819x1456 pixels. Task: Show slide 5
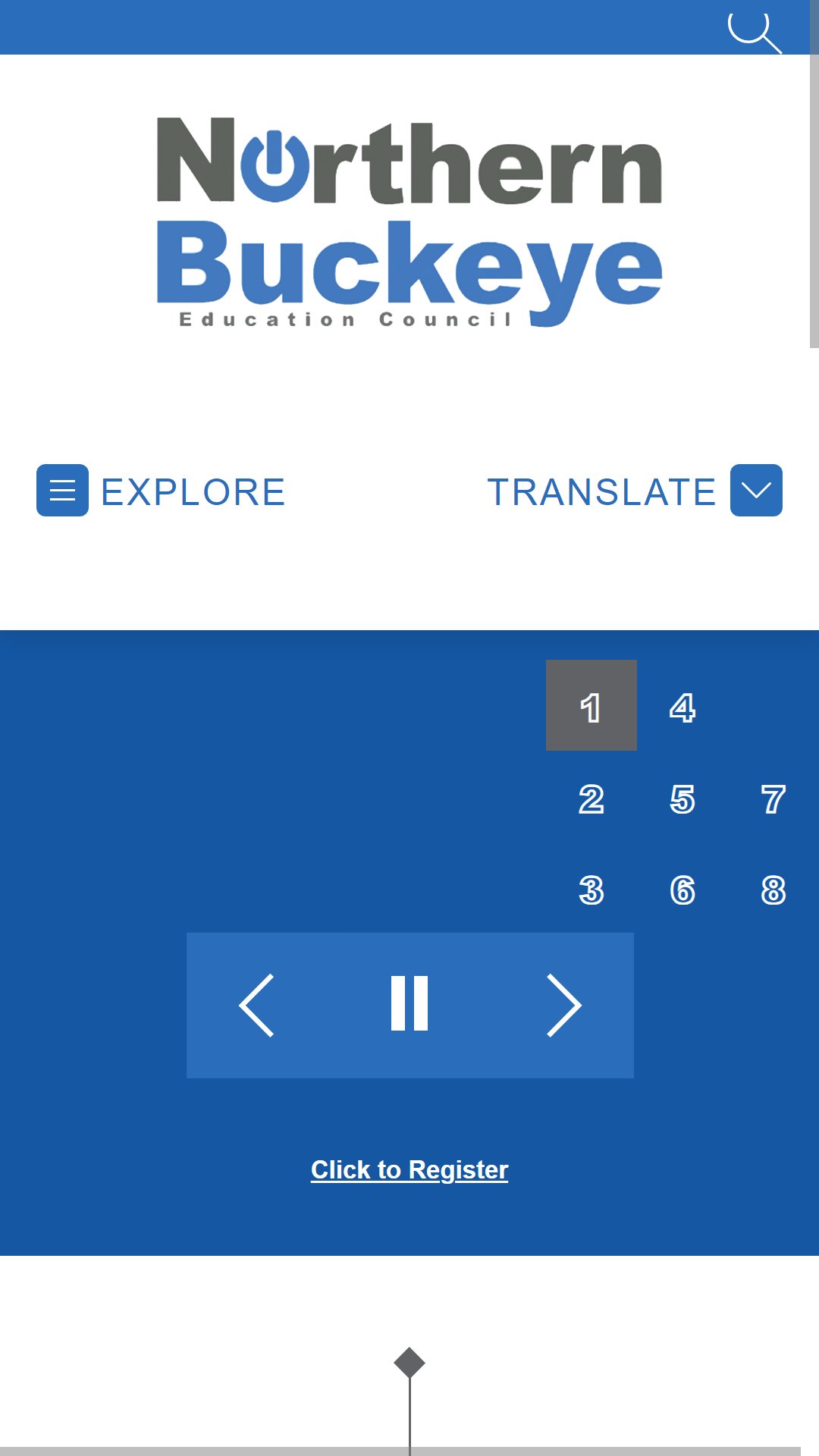point(682,796)
